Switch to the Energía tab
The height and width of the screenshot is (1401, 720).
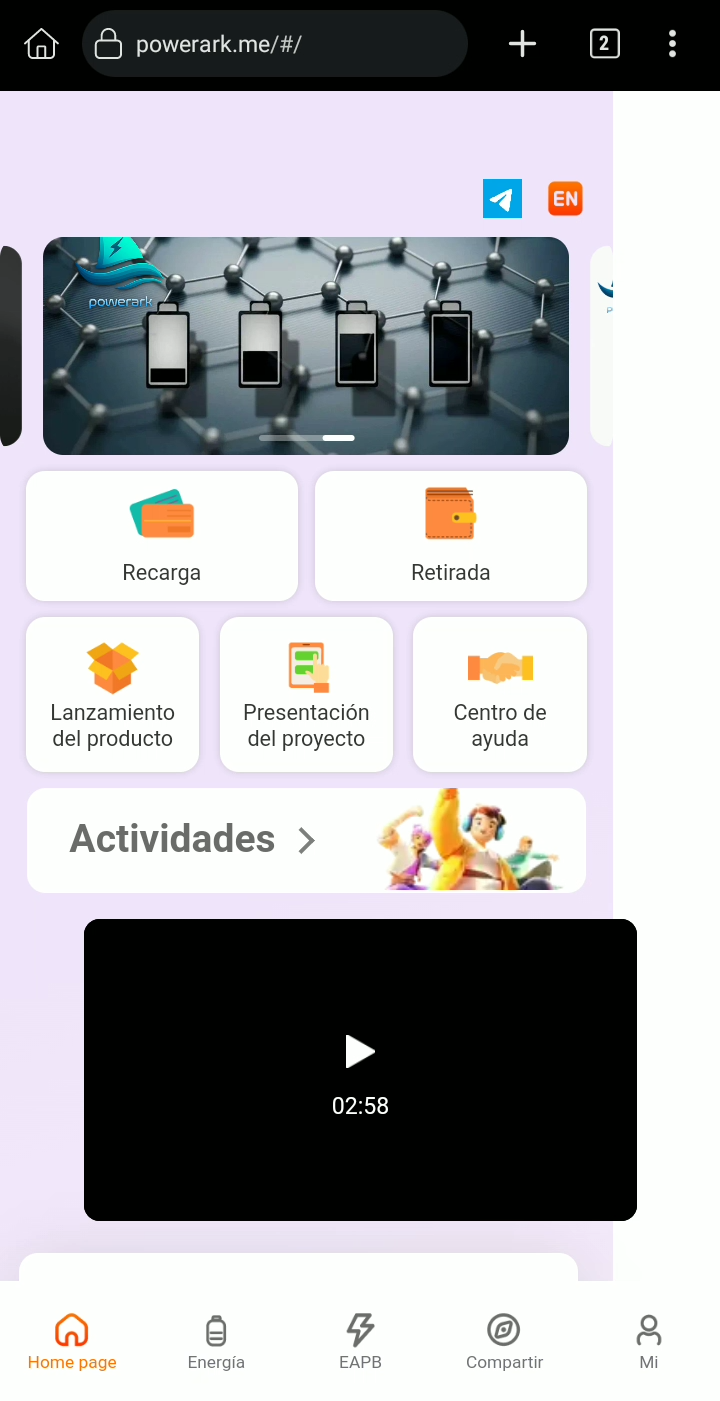click(x=216, y=1342)
